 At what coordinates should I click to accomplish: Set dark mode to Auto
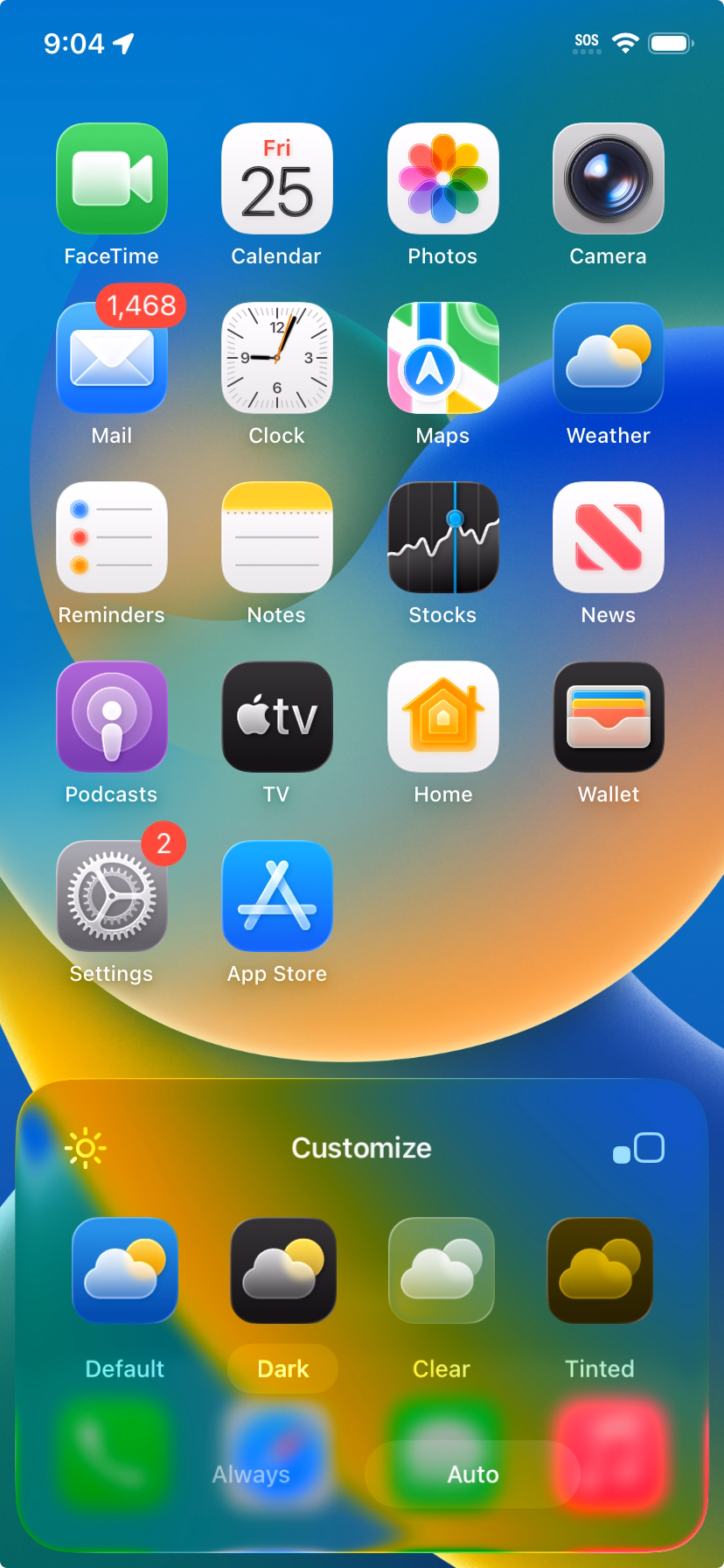473,1474
